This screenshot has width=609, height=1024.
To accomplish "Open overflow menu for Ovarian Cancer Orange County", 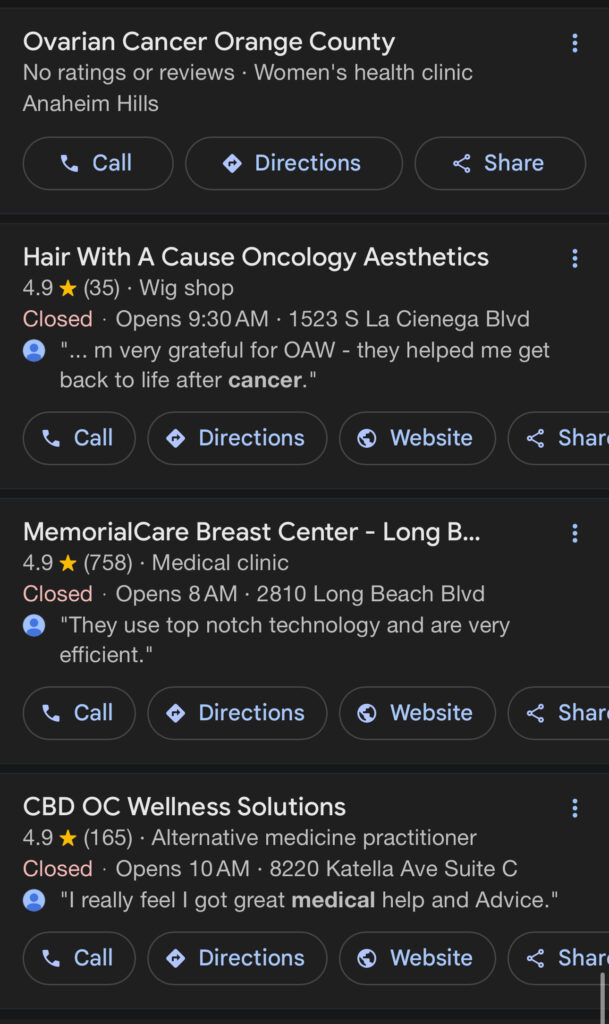I will [x=574, y=43].
